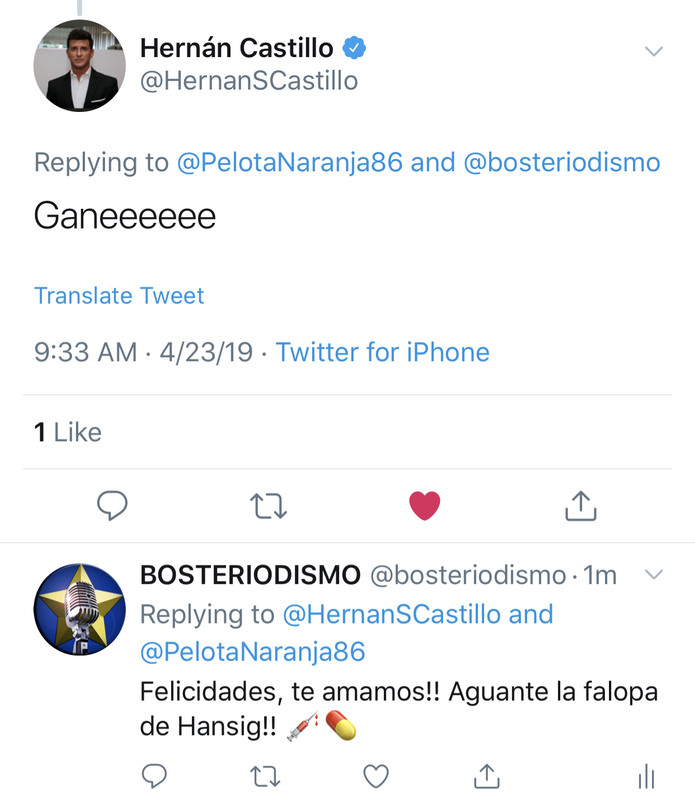The width and height of the screenshot is (695, 800).
Task: Retweet Hernán Castillo's tweet
Action: click(x=268, y=506)
